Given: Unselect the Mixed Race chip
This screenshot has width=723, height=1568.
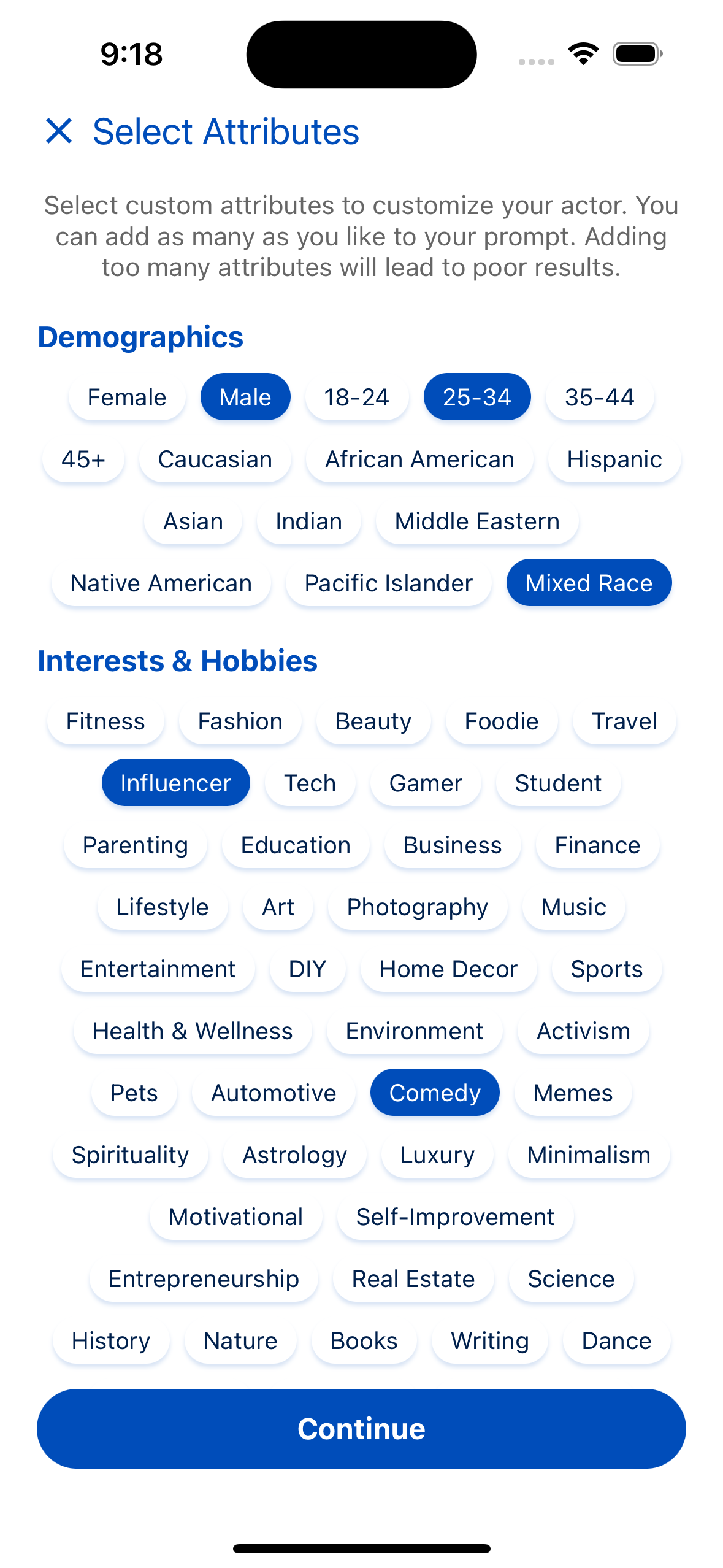Looking at the screenshot, I should [589, 583].
